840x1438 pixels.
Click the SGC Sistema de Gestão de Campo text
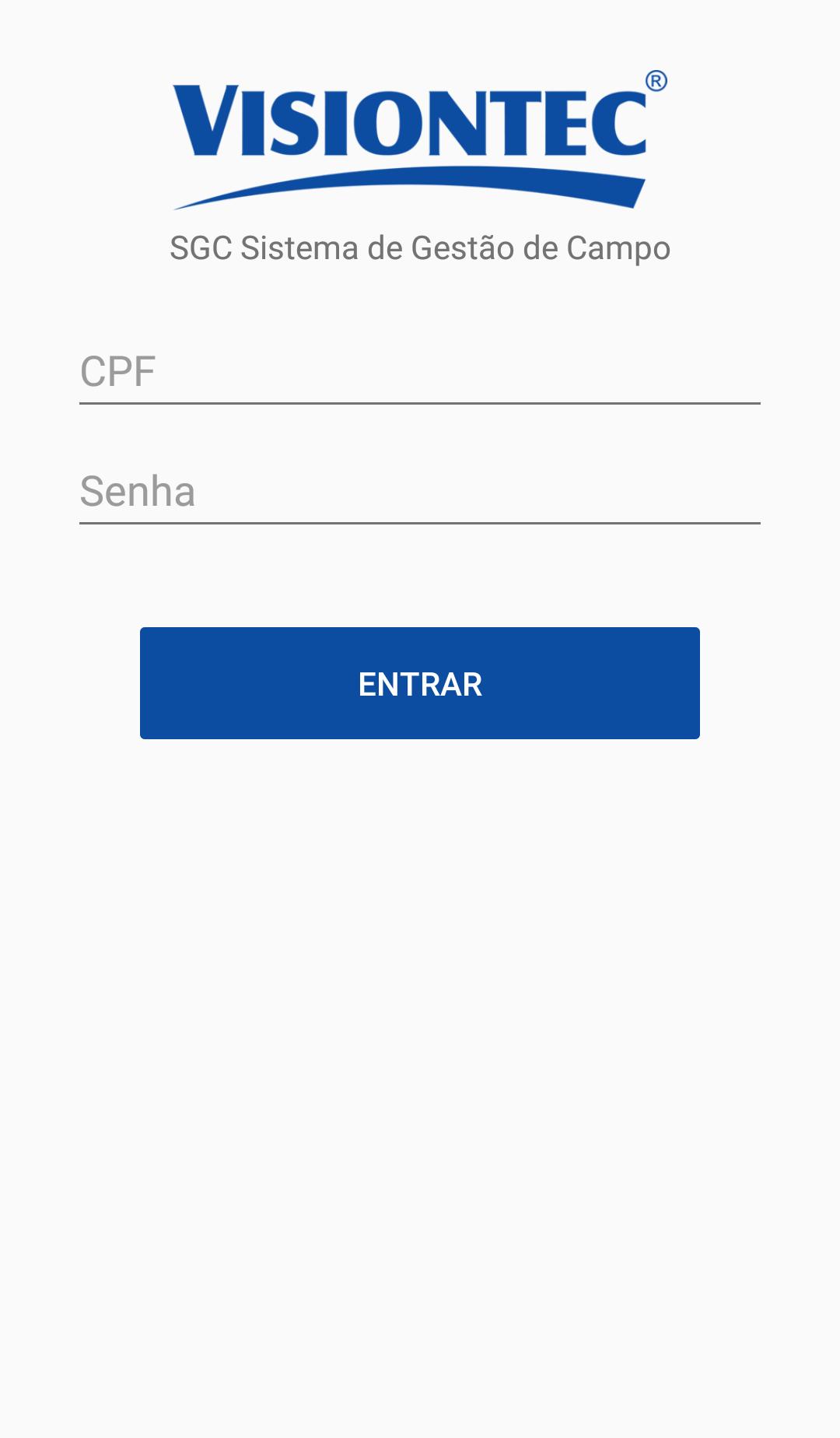click(x=420, y=247)
